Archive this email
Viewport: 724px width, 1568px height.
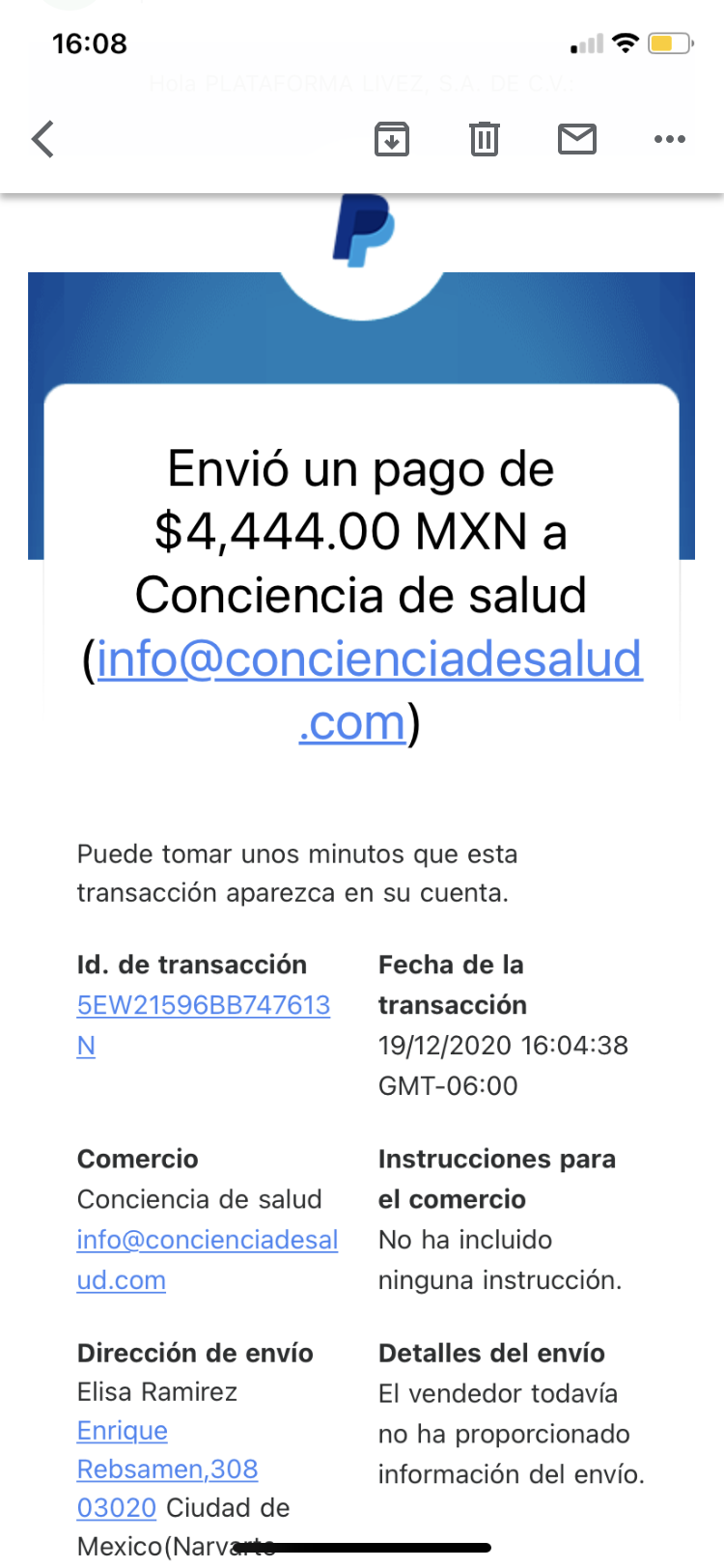(391, 139)
